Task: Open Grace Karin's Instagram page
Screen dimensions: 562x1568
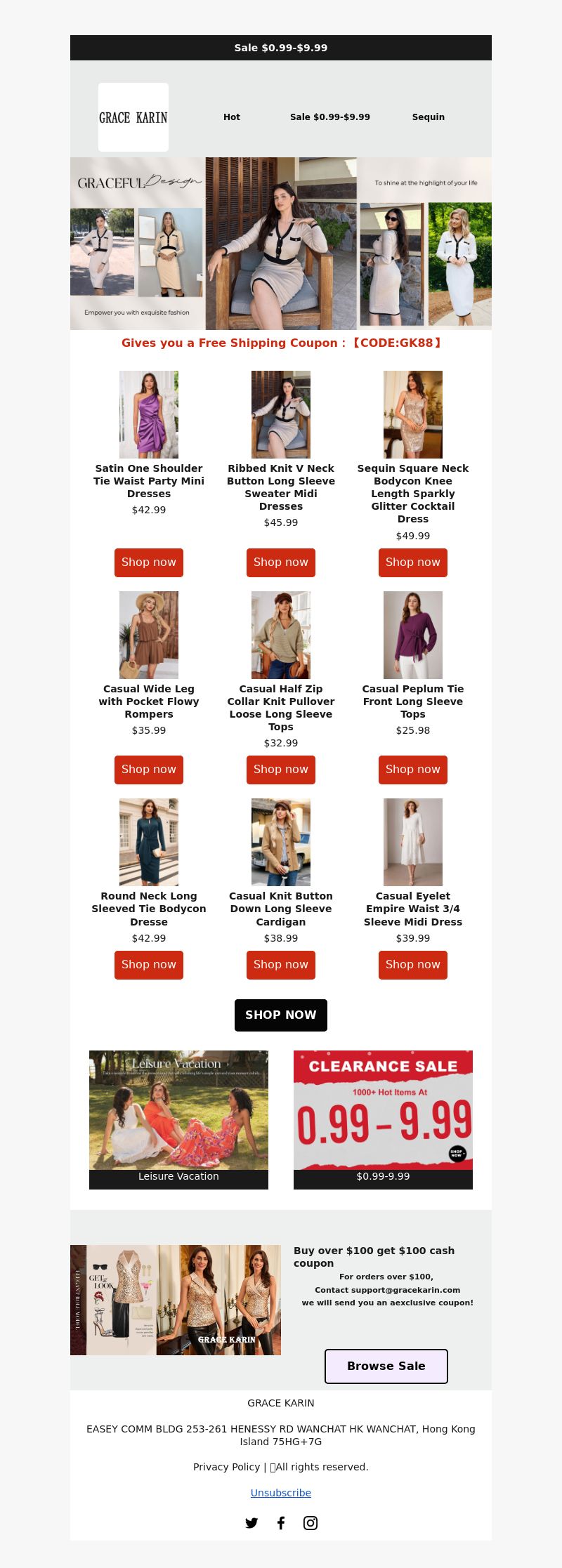Action: pyautogui.click(x=311, y=1523)
